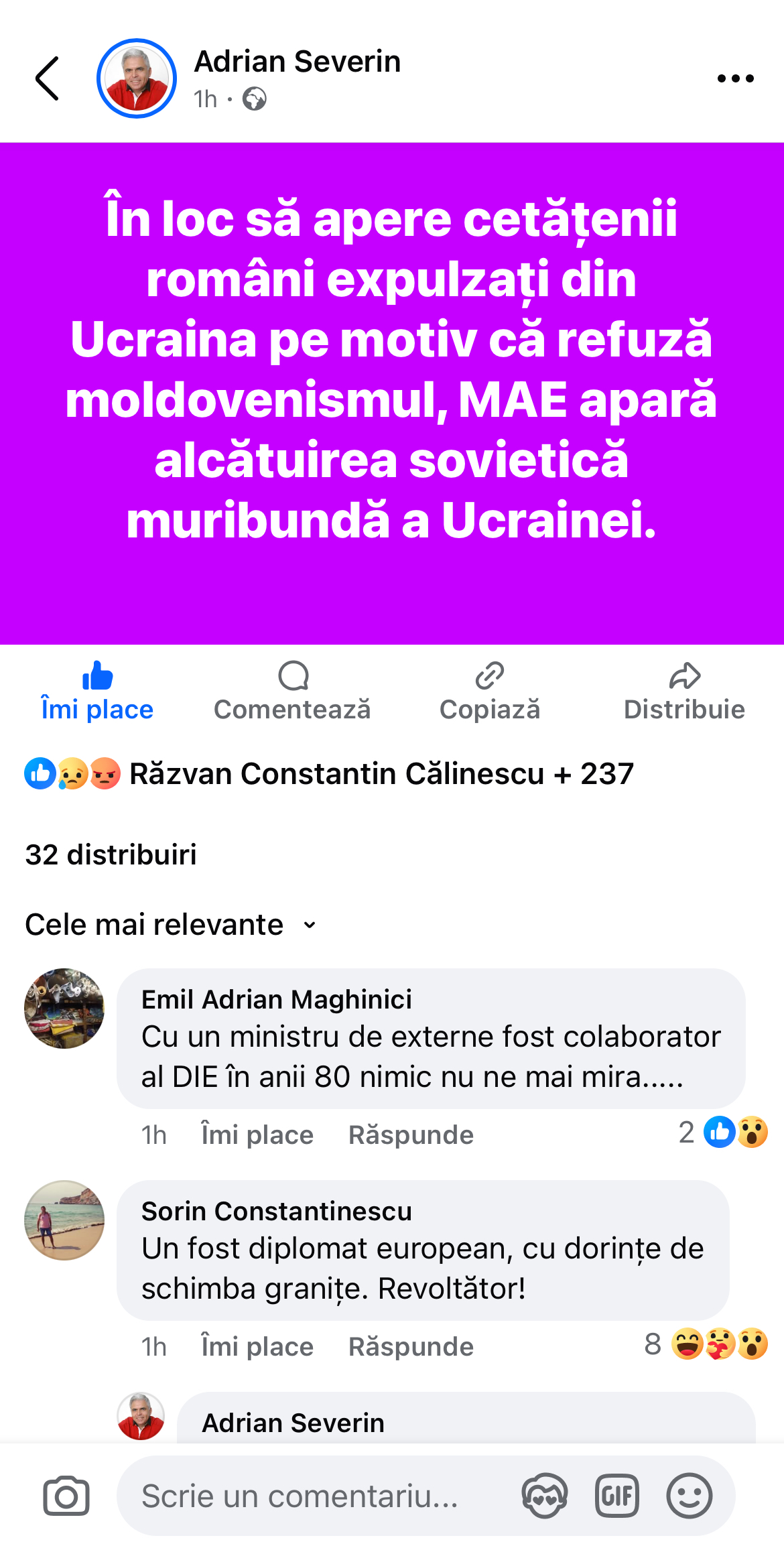Reply to Sorin Constantinescu's comment
784x1548 pixels.
pos(411,1346)
